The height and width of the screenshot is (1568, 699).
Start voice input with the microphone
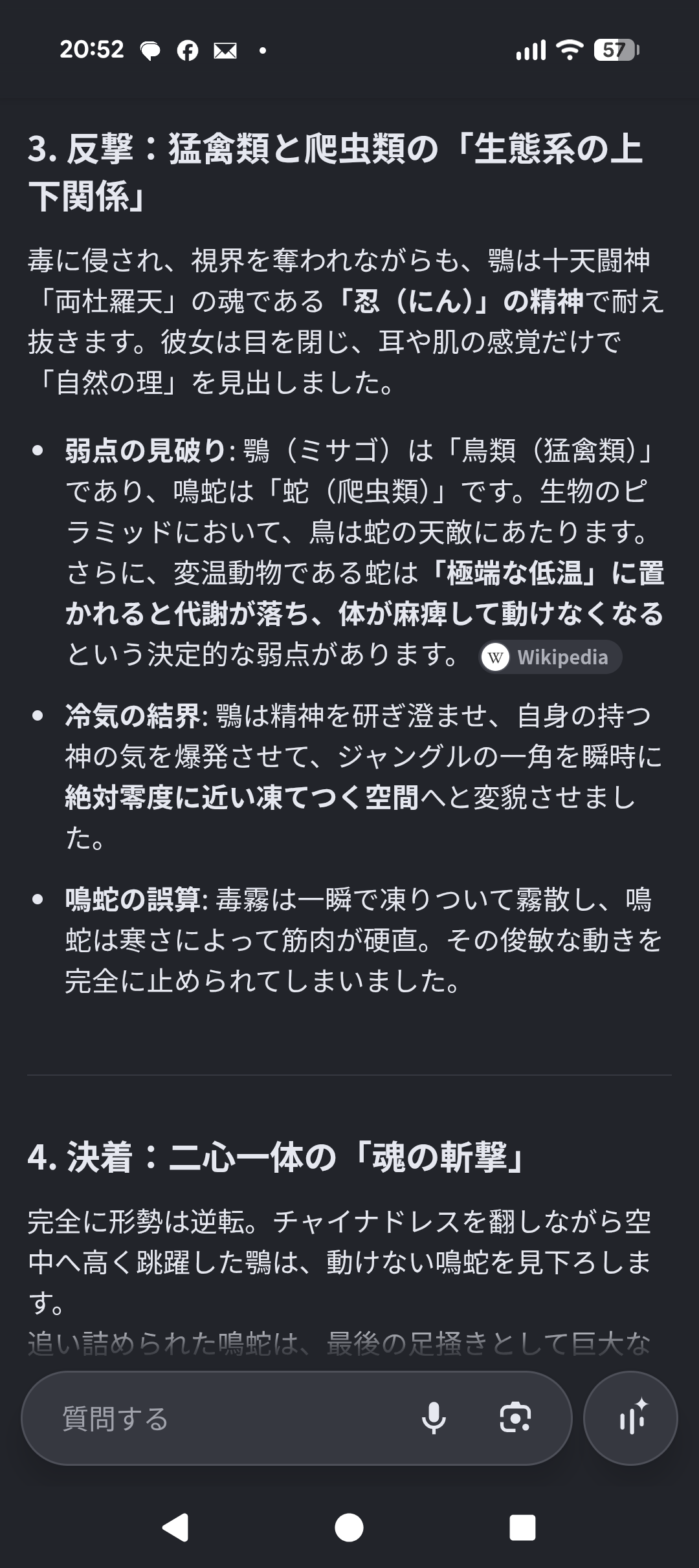point(434,1419)
